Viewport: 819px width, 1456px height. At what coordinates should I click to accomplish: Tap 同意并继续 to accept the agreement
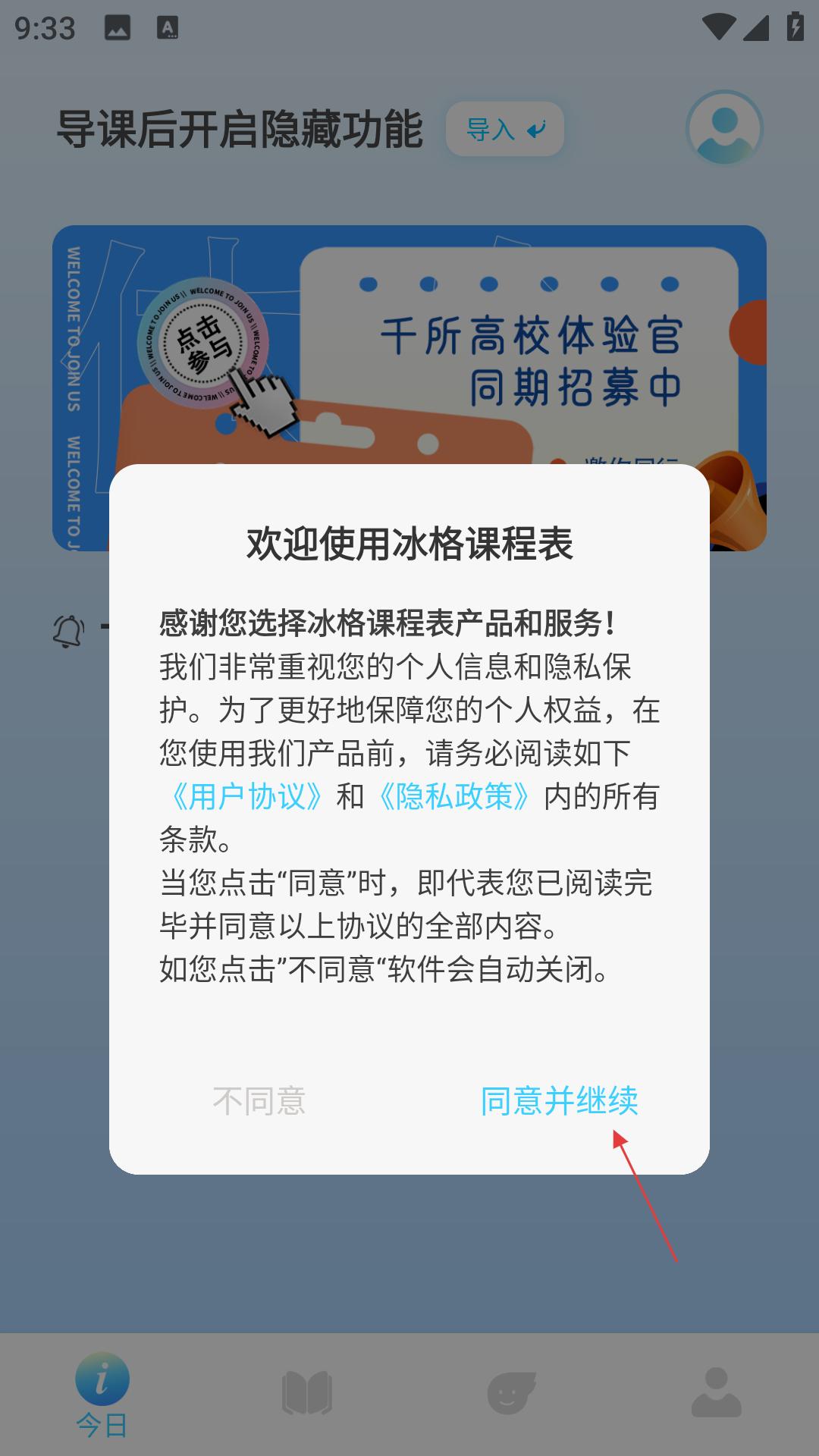click(559, 1100)
